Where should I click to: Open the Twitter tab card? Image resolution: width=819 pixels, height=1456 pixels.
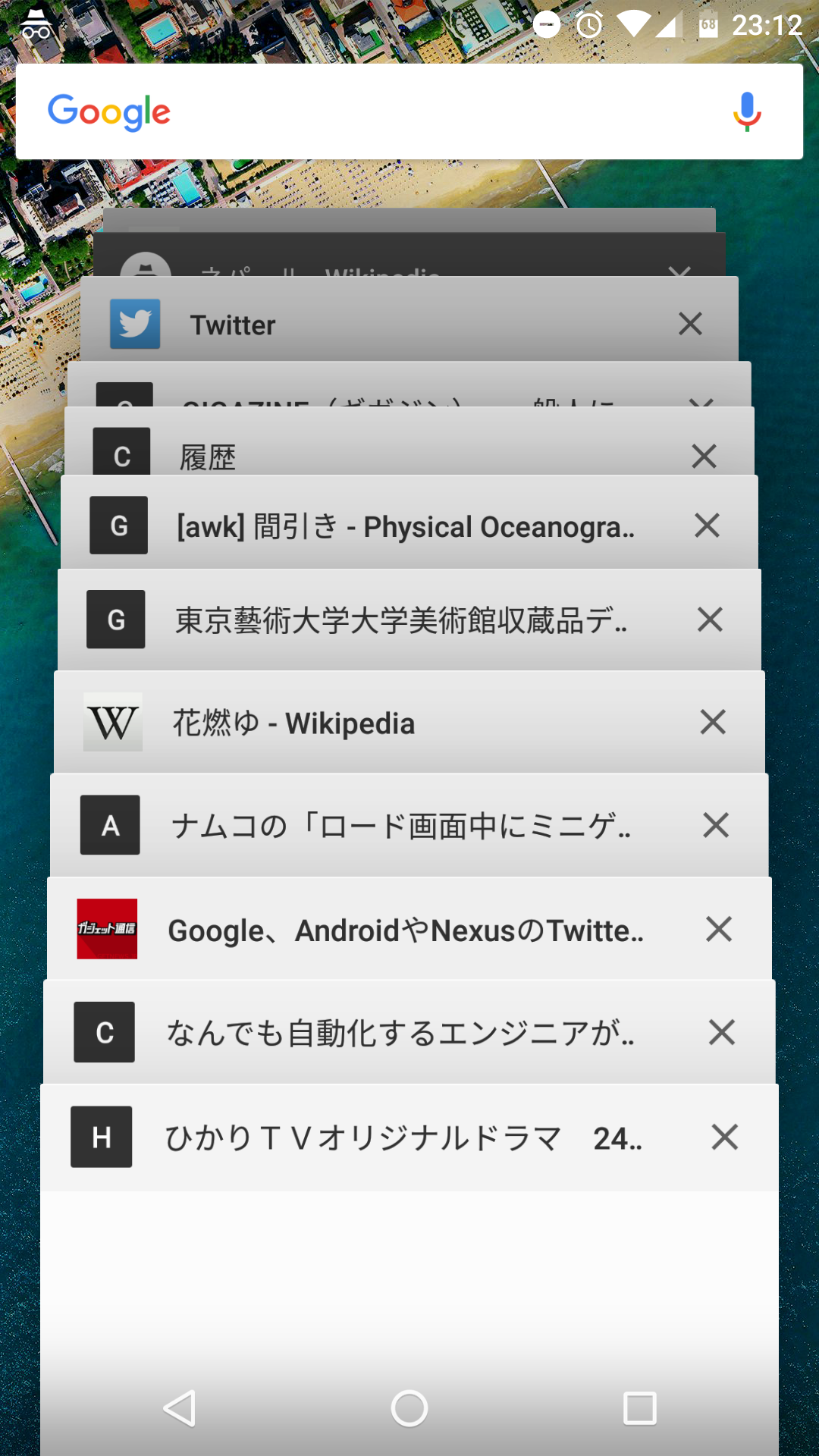pos(409,319)
